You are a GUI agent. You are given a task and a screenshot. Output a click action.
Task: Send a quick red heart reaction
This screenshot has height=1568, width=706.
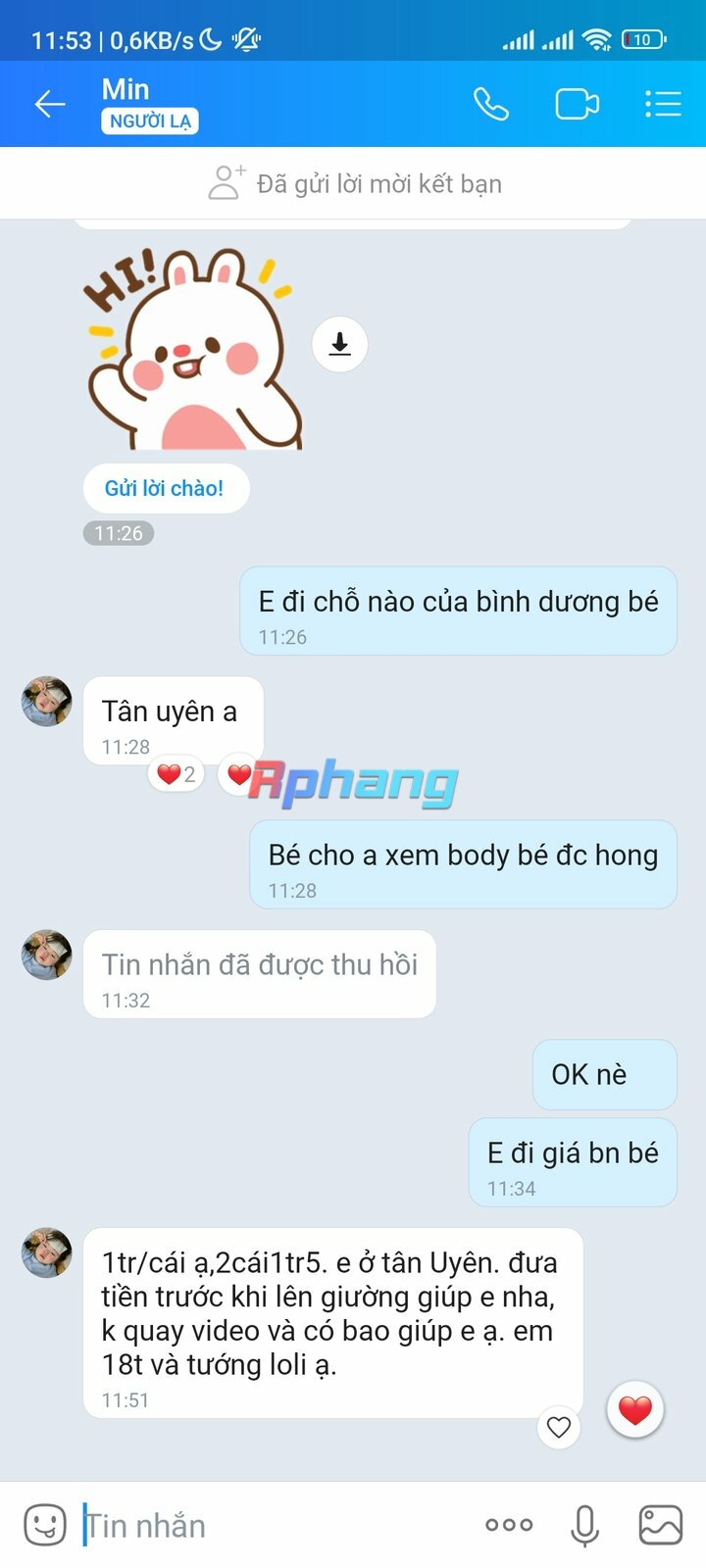pos(635,1410)
